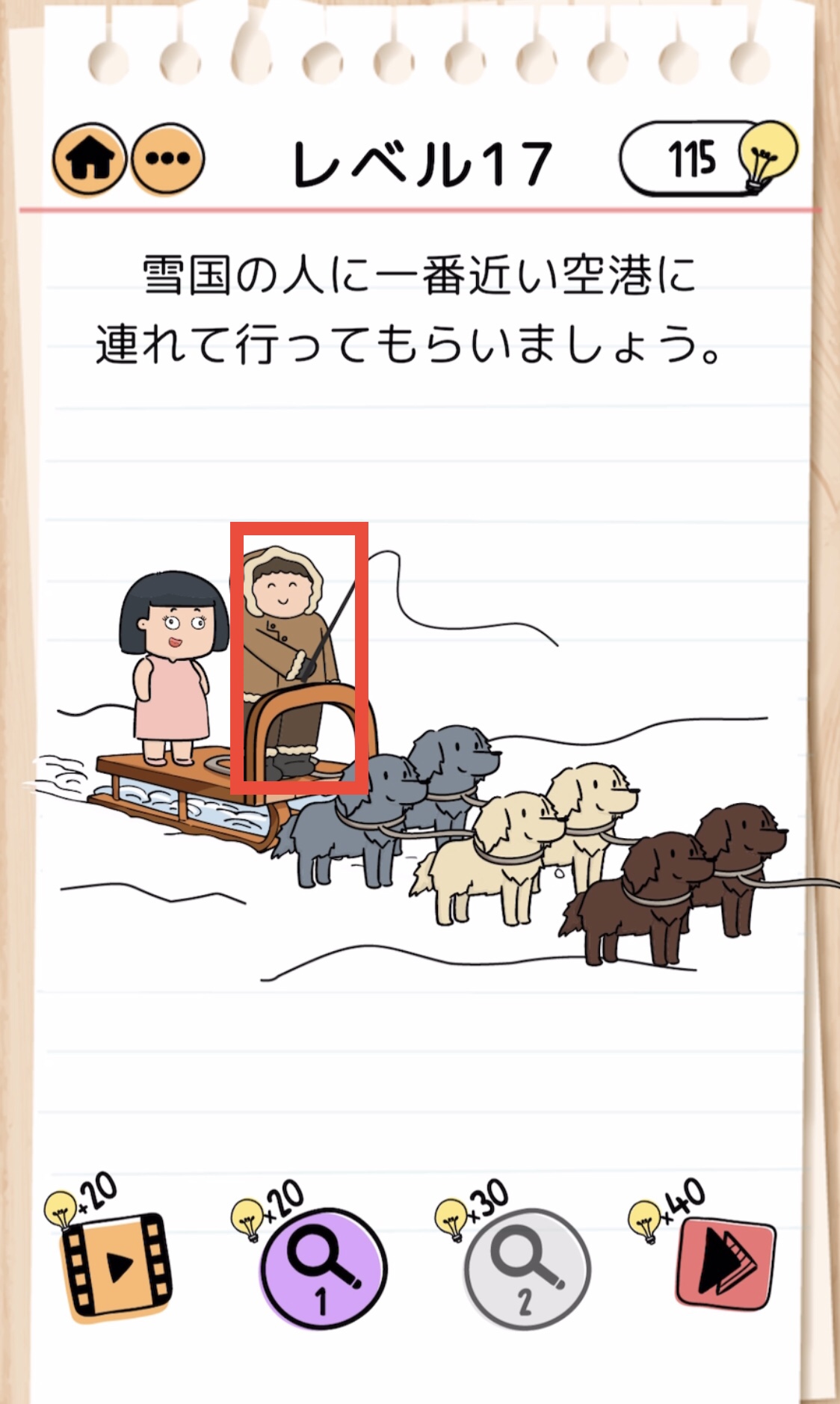Screen dimensions: 840x1404
Task: Open the three-dots more options menu
Action: point(167,159)
